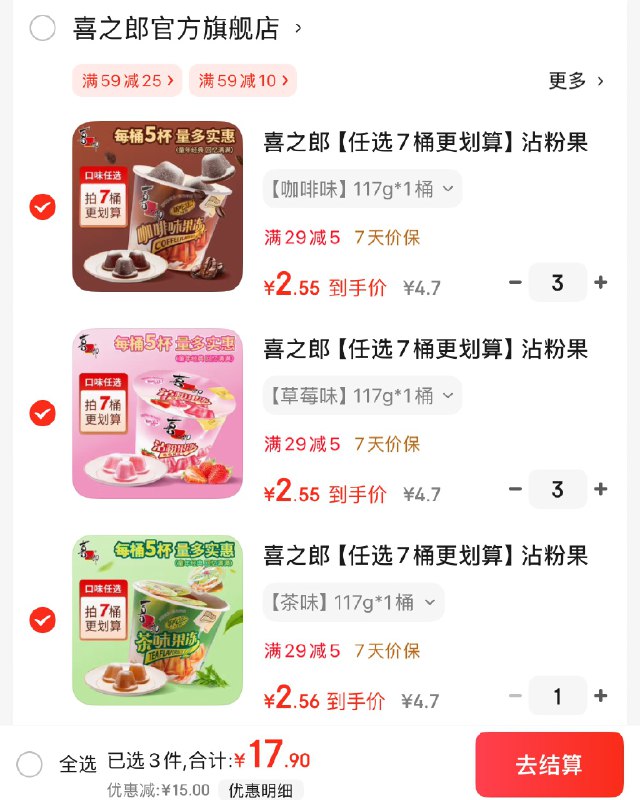Image resolution: width=640 pixels, height=800 pixels.
Task: View 更多 store coupons
Action: [576, 81]
